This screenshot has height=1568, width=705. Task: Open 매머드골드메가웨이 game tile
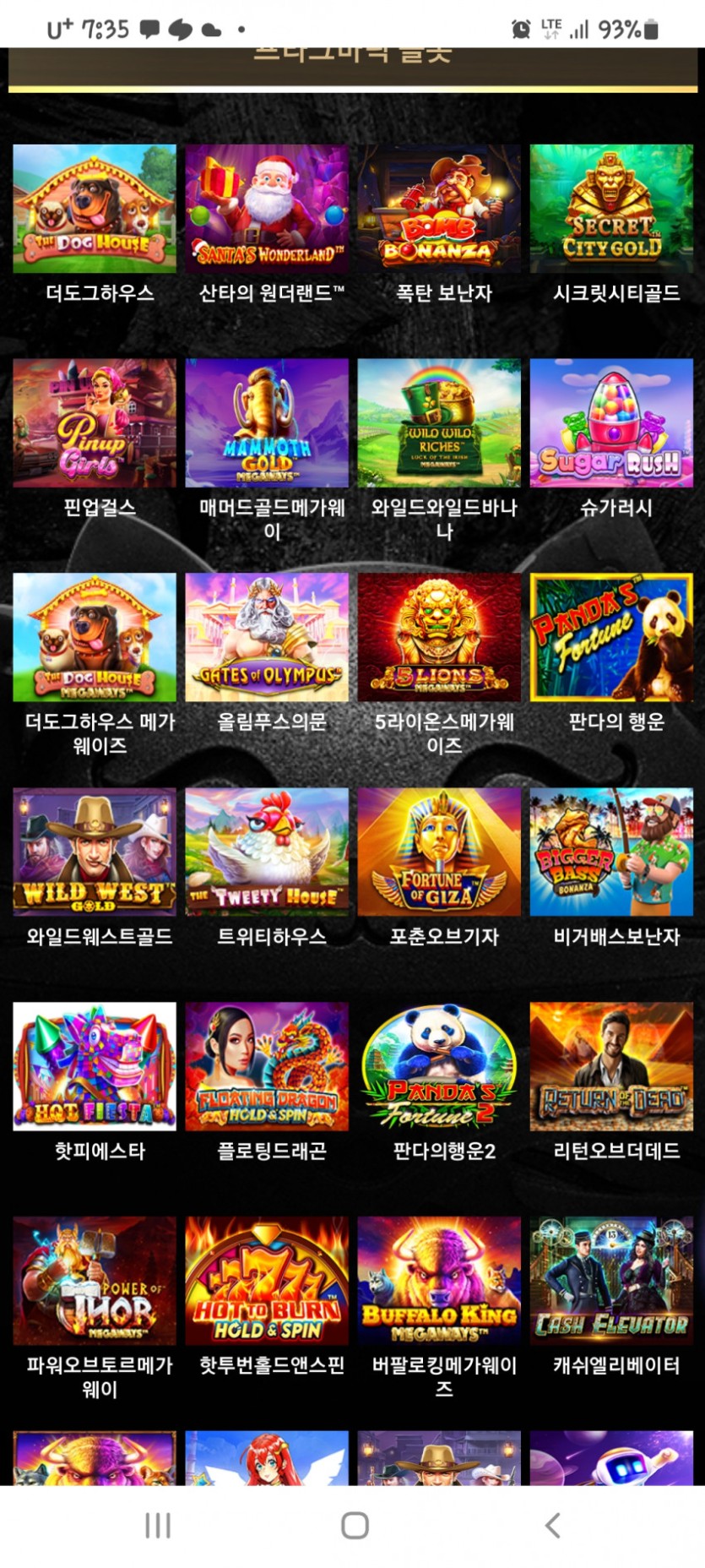[267, 422]
